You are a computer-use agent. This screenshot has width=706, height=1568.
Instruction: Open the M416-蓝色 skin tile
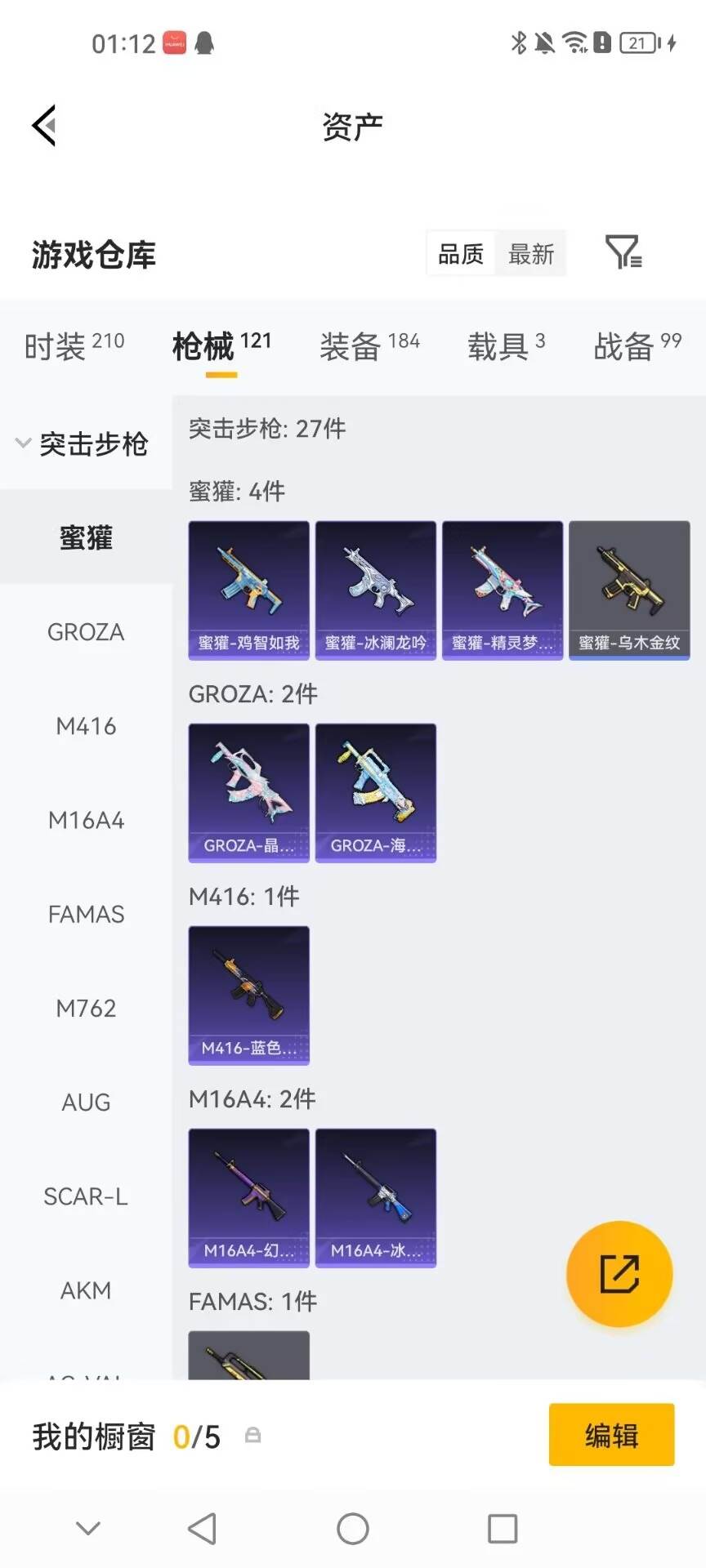tap(249, 996)
